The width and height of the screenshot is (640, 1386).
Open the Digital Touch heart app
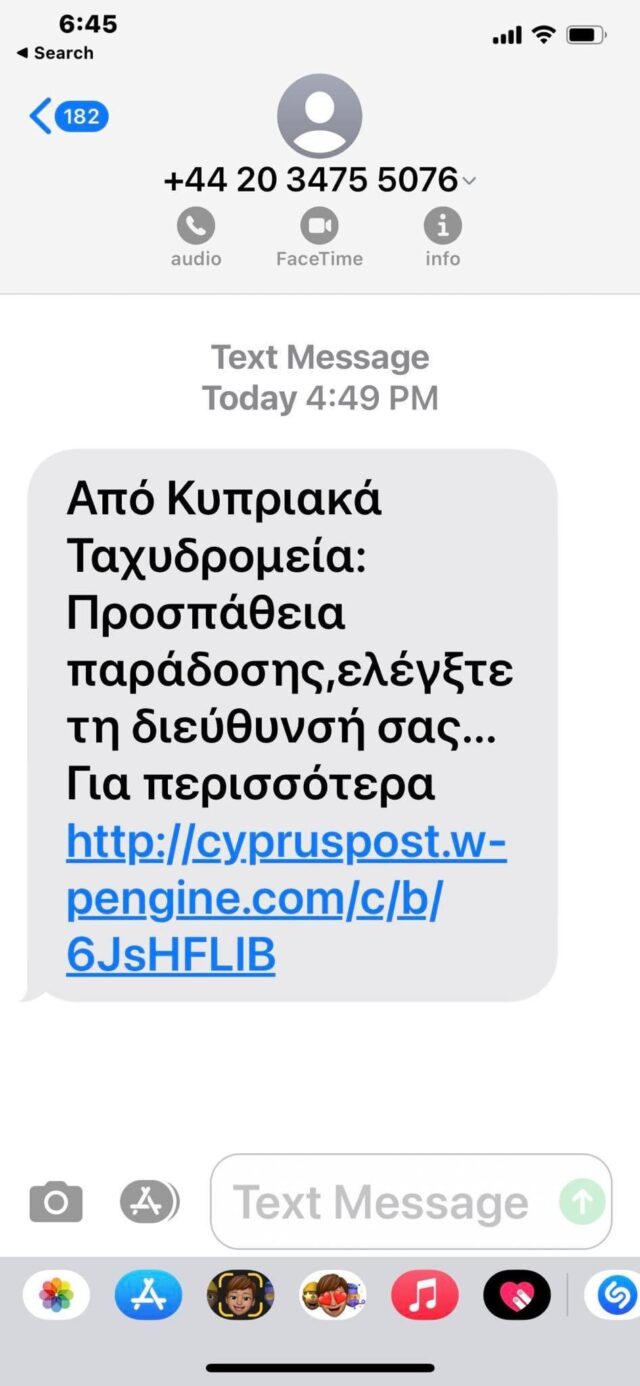(517, 1297)
